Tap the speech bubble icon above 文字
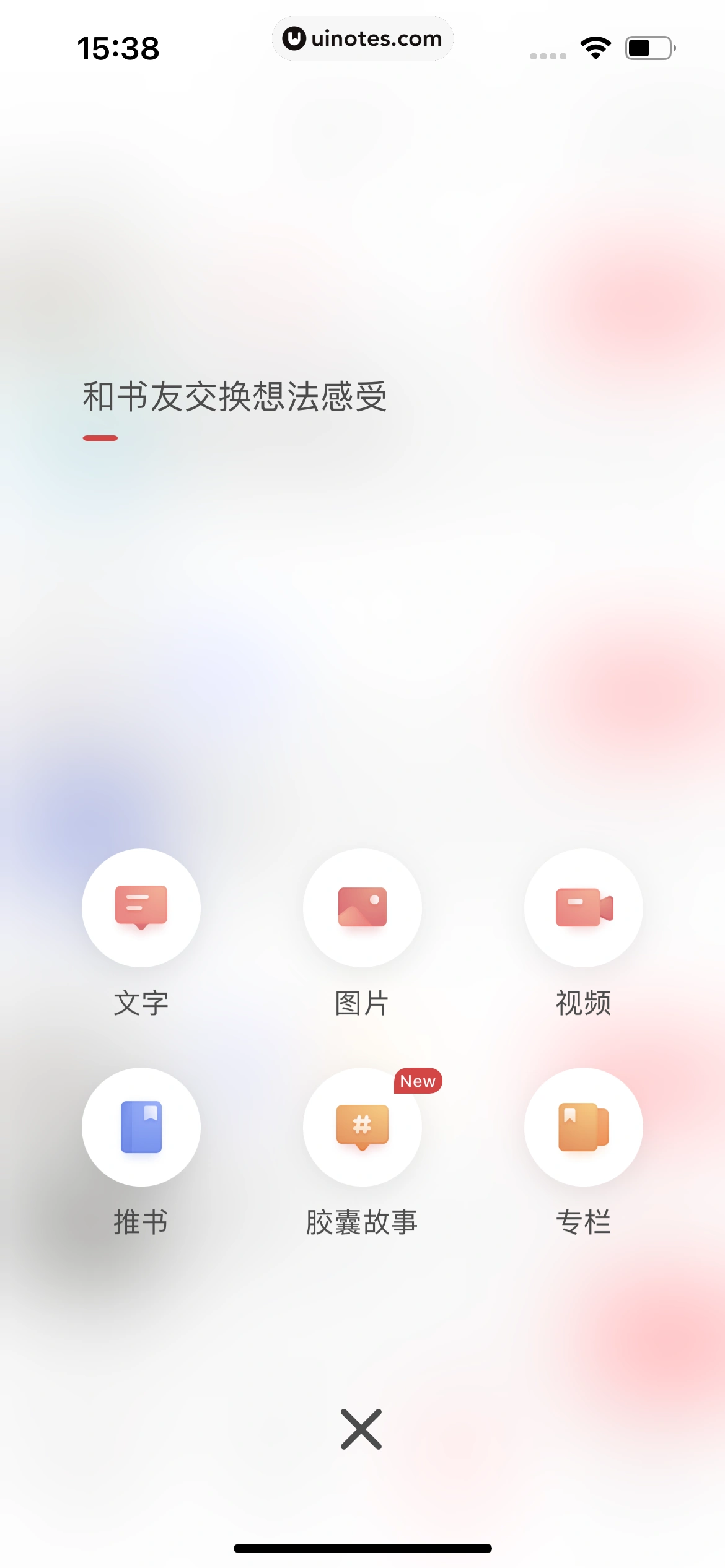The height and width of the screenshot is (1568, 725). [x=140, y=907]
